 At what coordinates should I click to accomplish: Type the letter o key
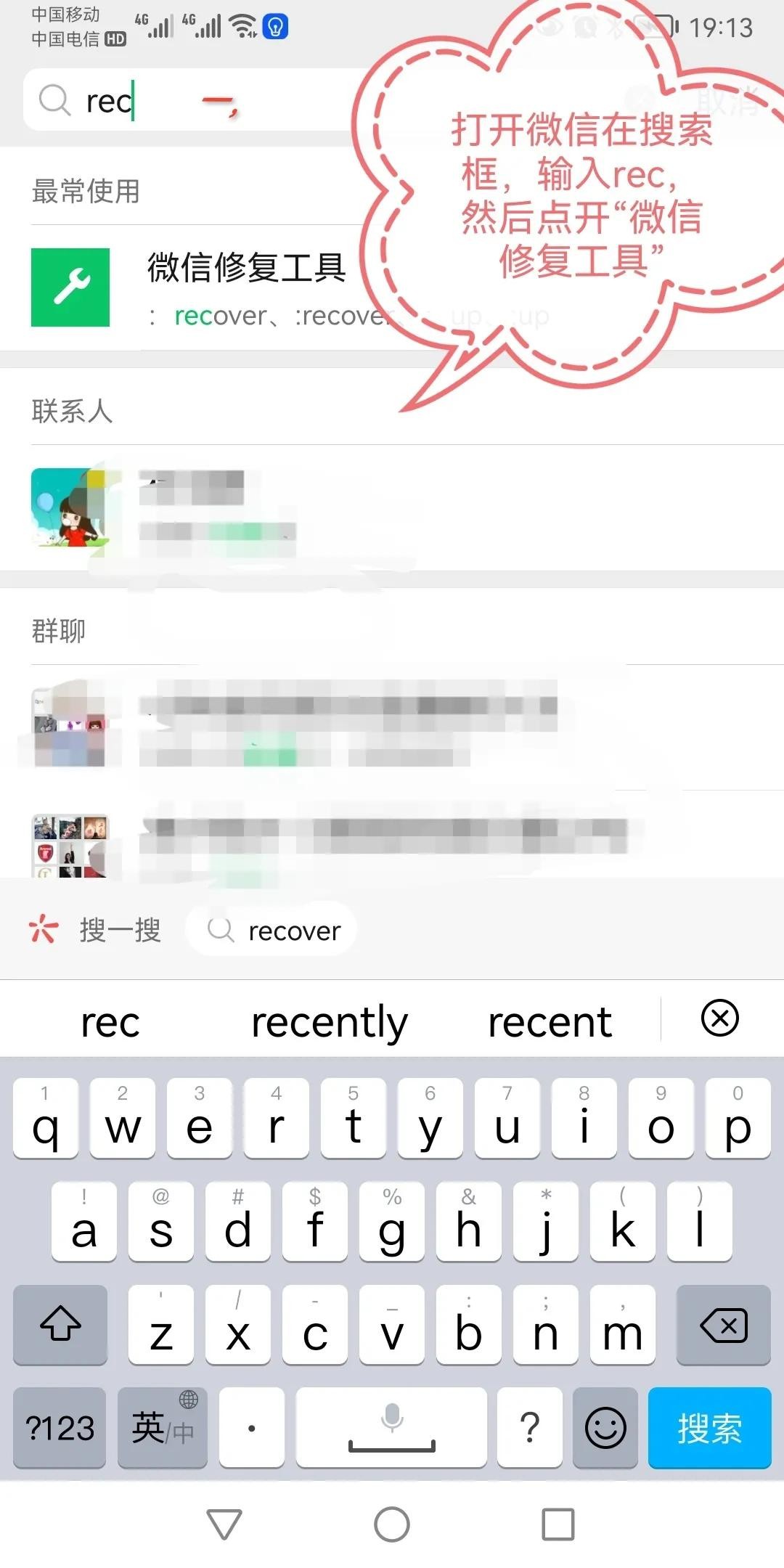[x=661, y=1119]
